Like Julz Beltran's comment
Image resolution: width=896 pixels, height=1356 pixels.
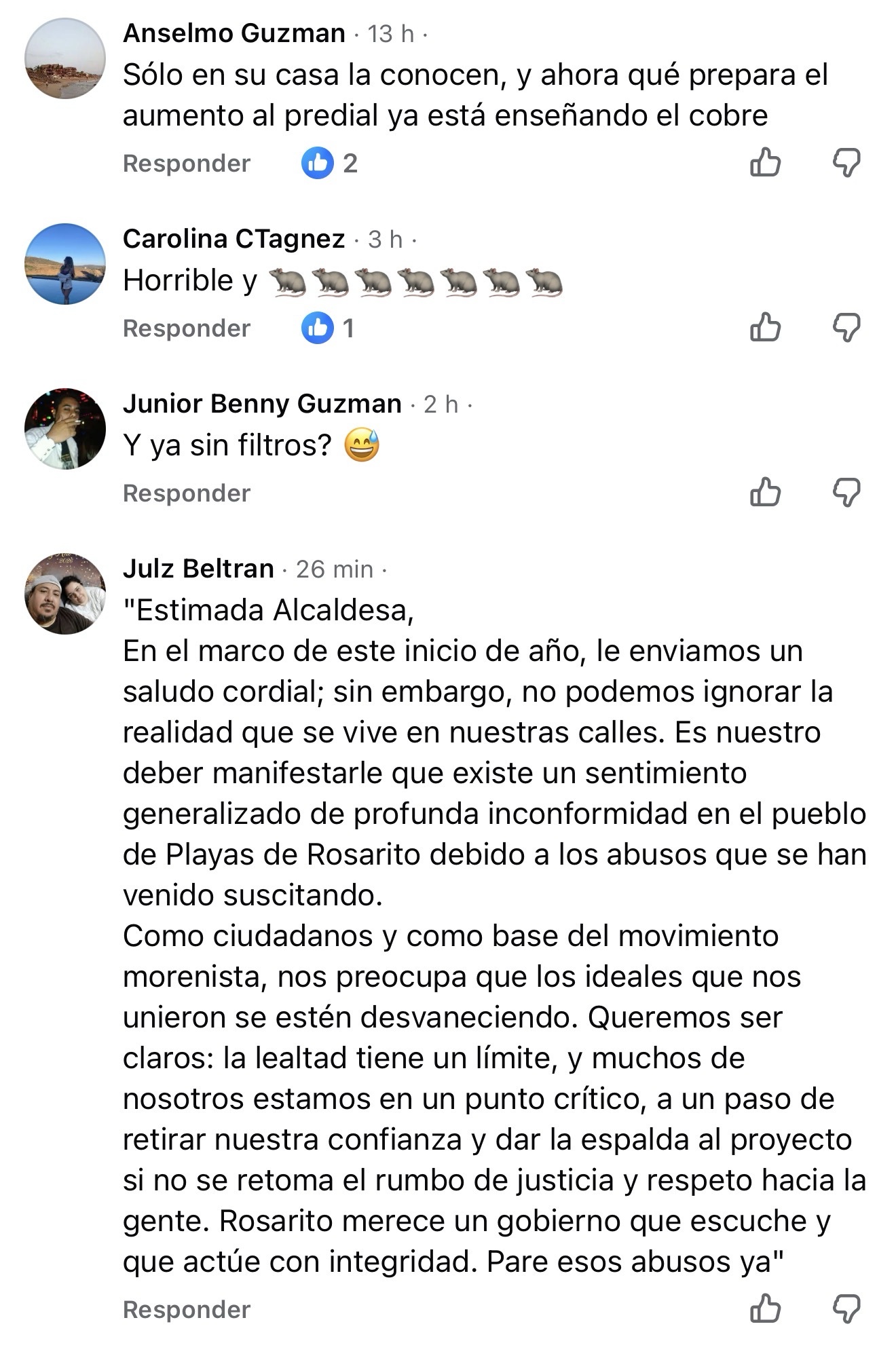coord(765,1309)
